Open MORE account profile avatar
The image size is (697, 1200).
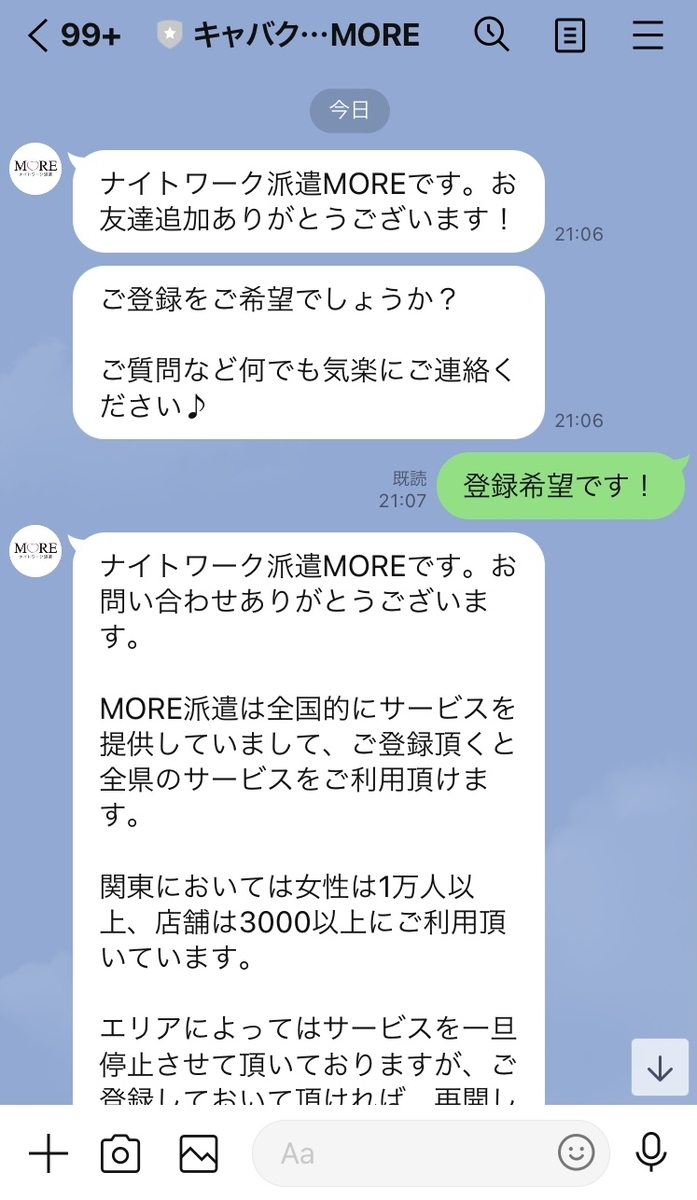(x=35, y=169)
